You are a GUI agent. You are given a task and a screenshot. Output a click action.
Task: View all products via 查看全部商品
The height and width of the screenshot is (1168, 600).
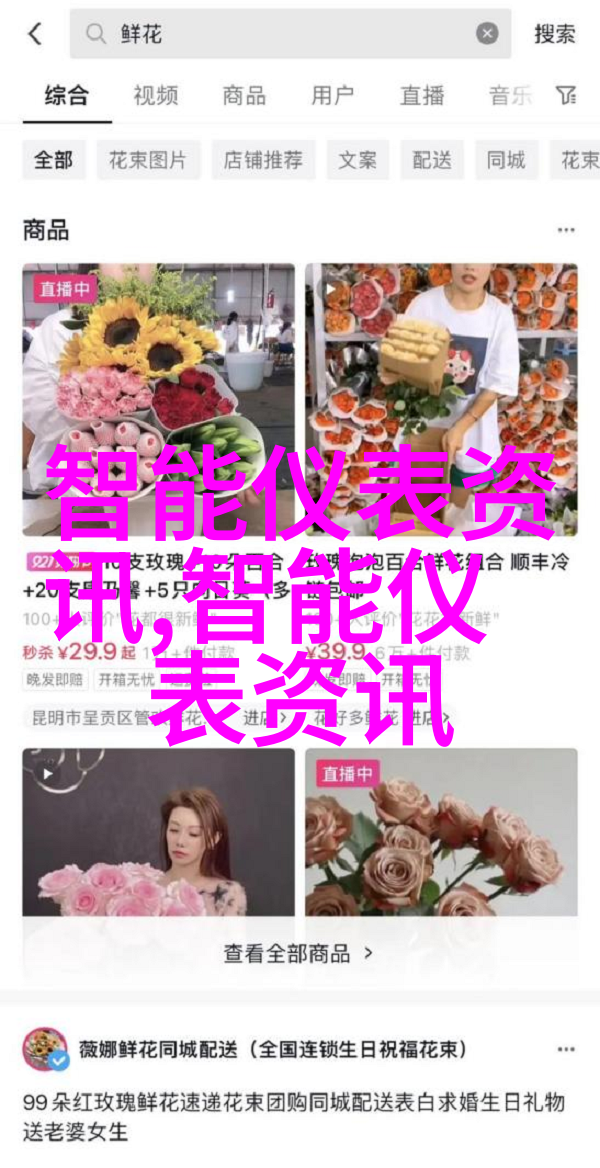(298, 953)
